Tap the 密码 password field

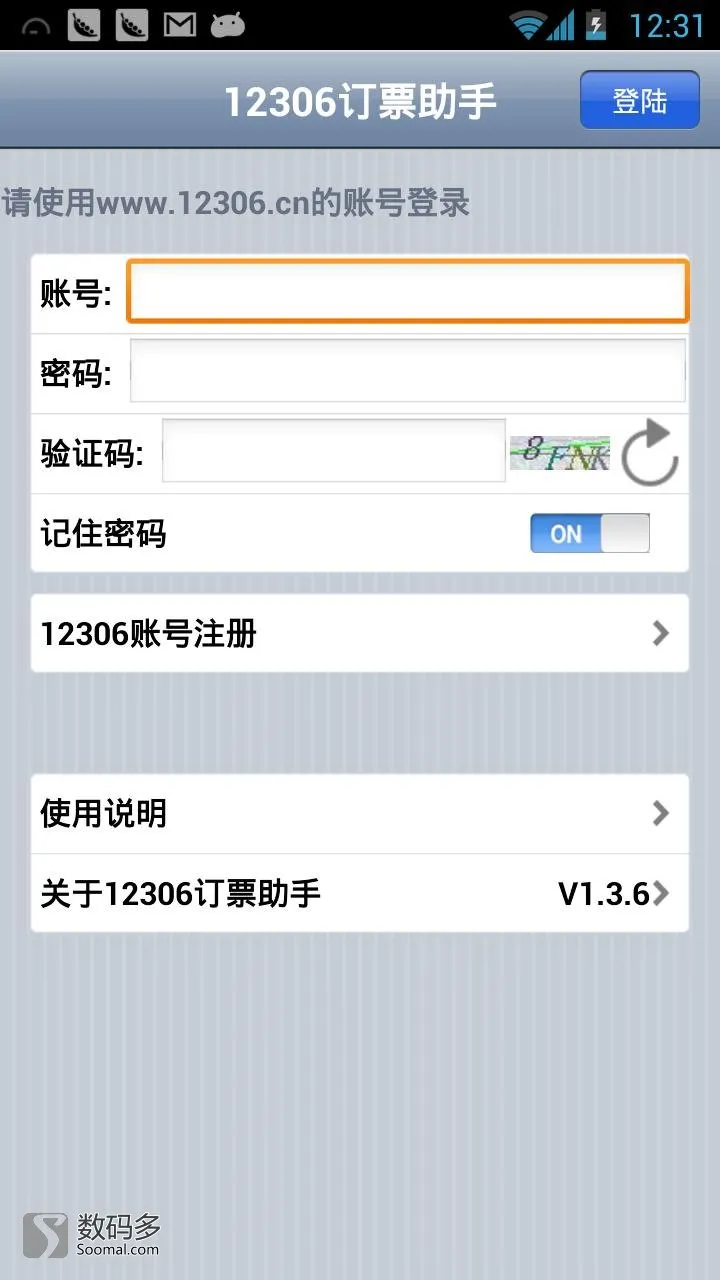(407, 372)
